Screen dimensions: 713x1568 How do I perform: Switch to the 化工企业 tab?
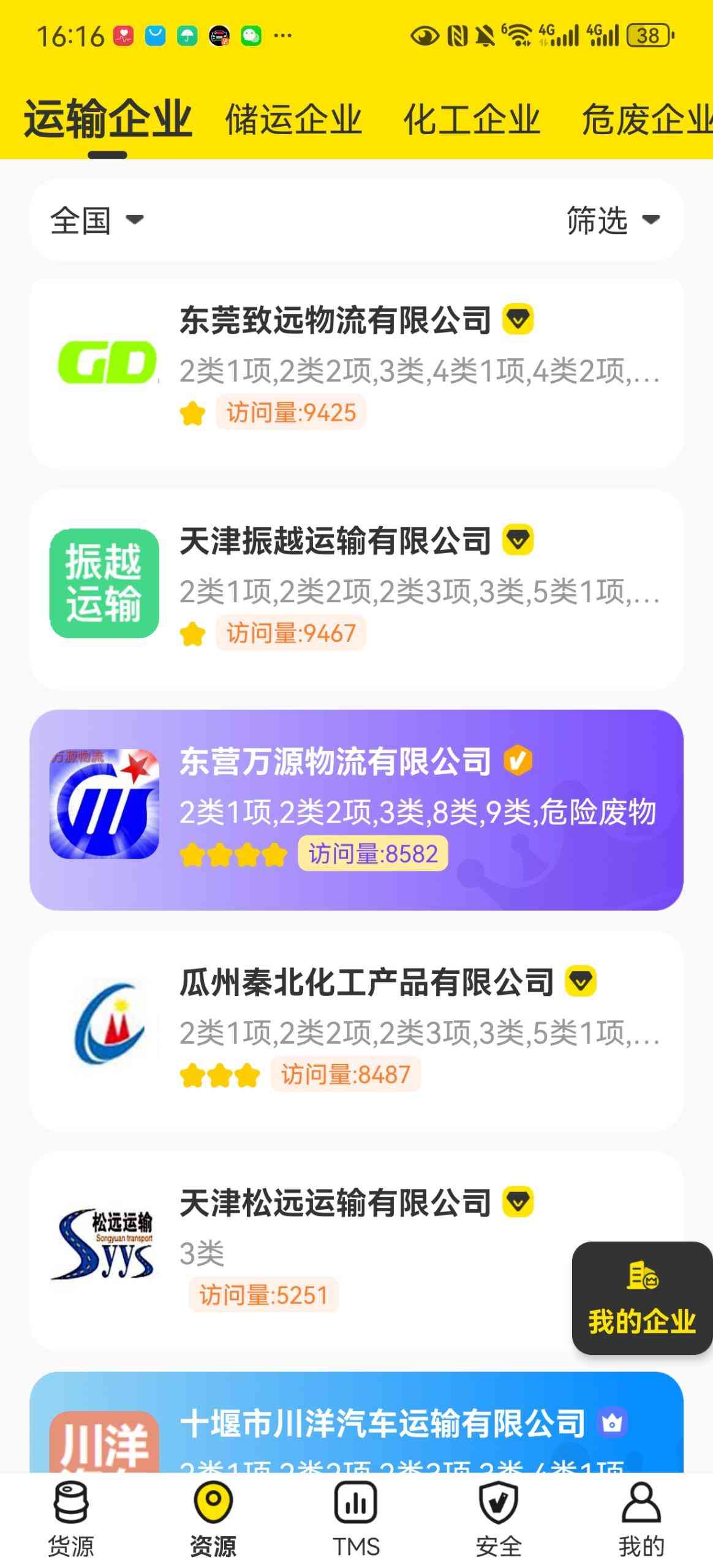click(471, 119)
